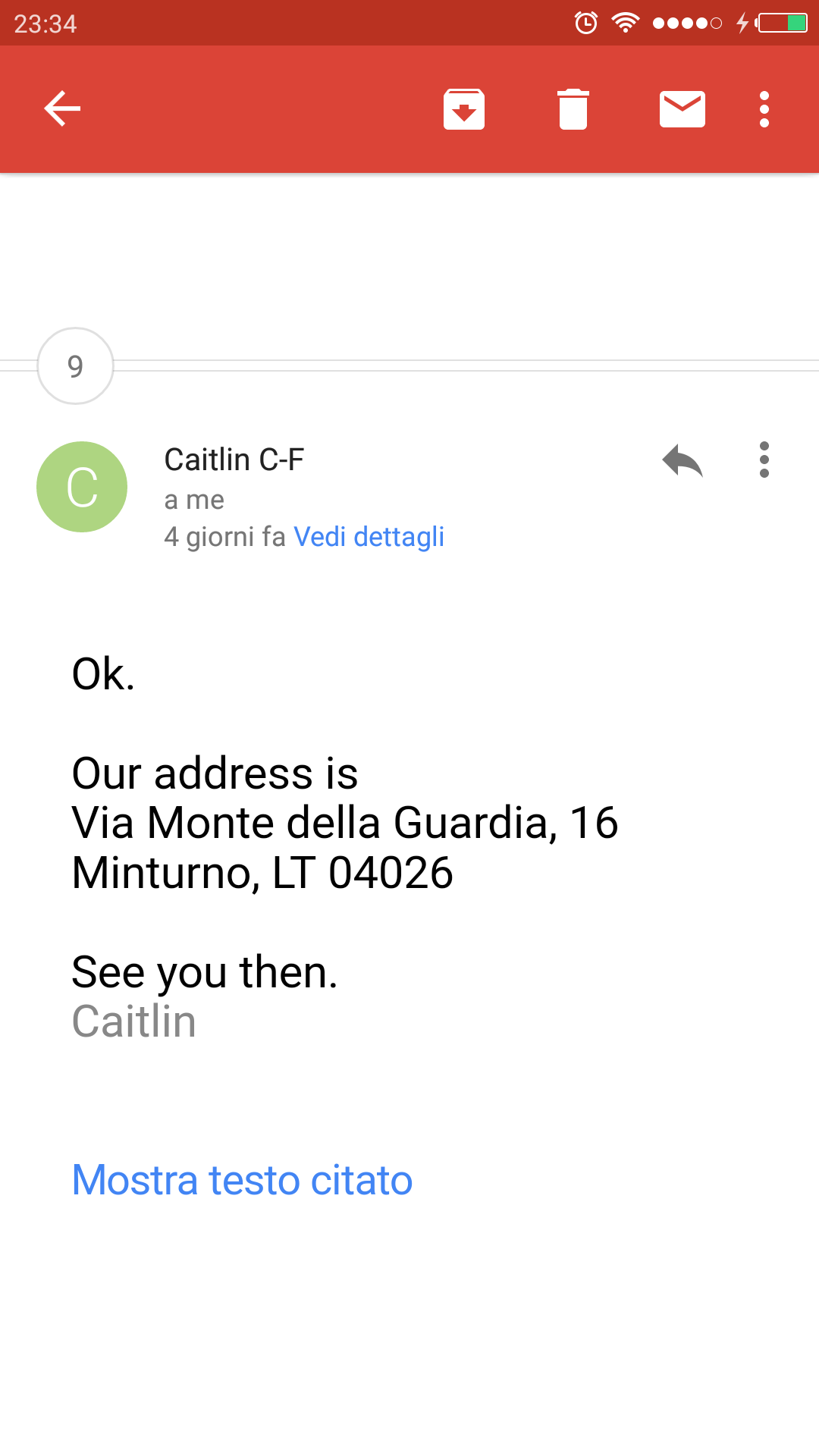The height and width of the screenshot is (1456, 819).
Task: Expand the 9 collapsed messages
Action: pyautogui.click(x=75, y=366)
